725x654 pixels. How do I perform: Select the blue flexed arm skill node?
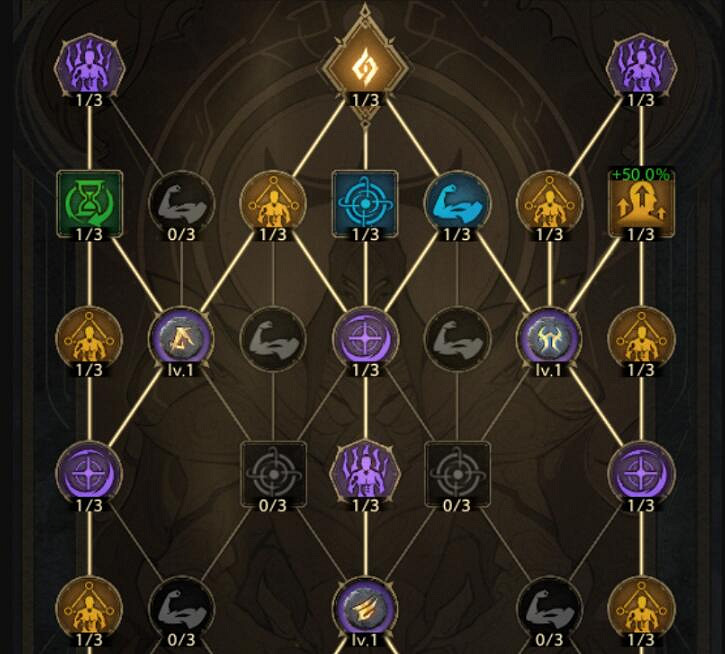[x=456, y=203]
